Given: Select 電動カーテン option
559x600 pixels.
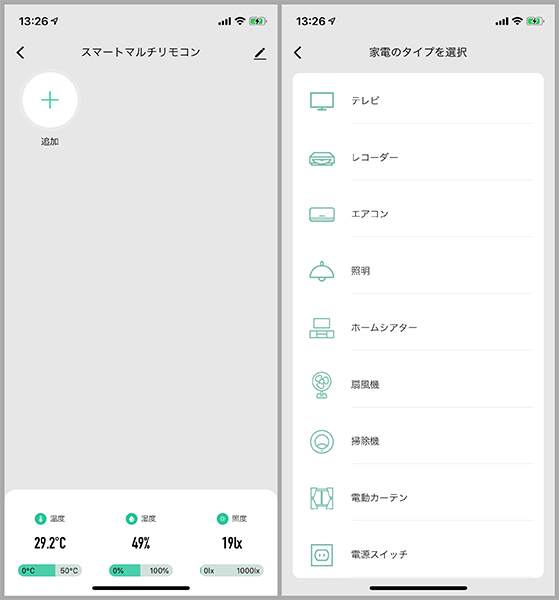Looking at the screenshot, I should click(x=418, y=498).
